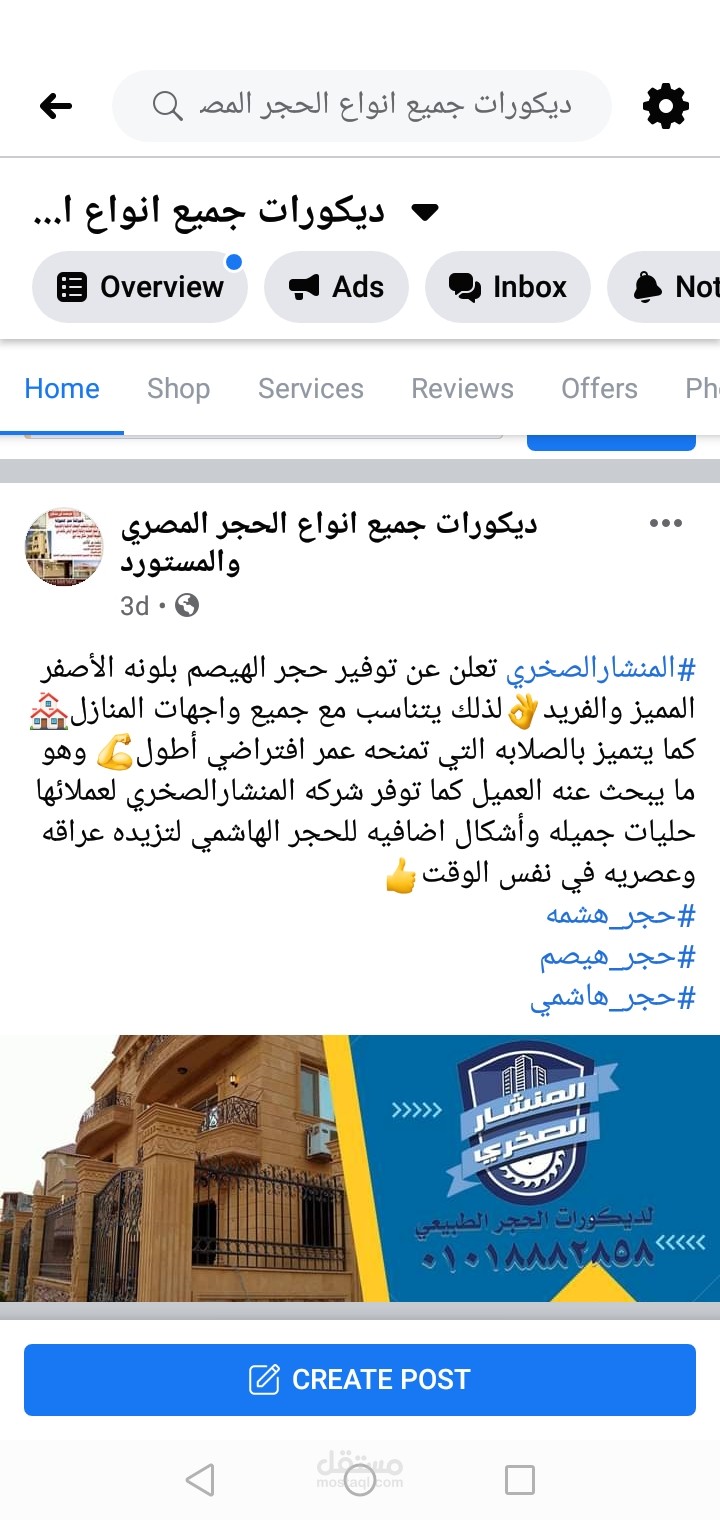Open the Ads section
This screenshot has width=720, height=1520.
coord(337,287)
